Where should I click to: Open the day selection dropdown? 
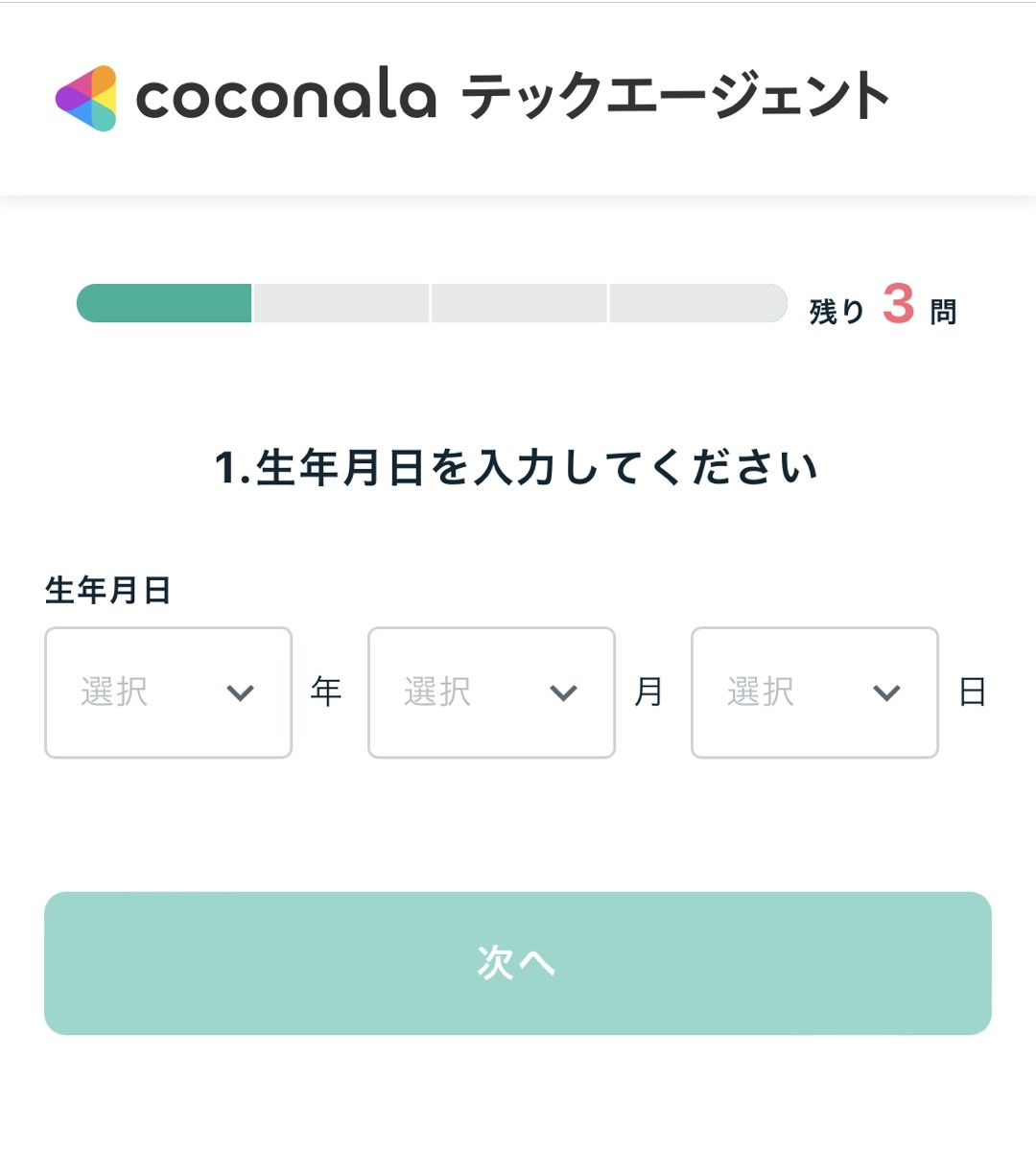click(814, 692)
